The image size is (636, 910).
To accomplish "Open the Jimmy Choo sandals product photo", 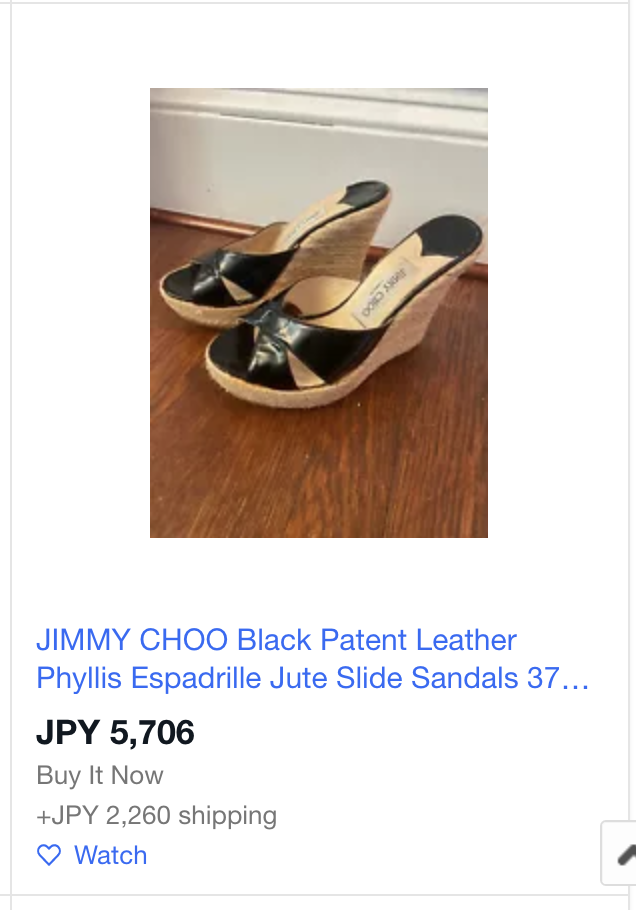I will [319, 313].
